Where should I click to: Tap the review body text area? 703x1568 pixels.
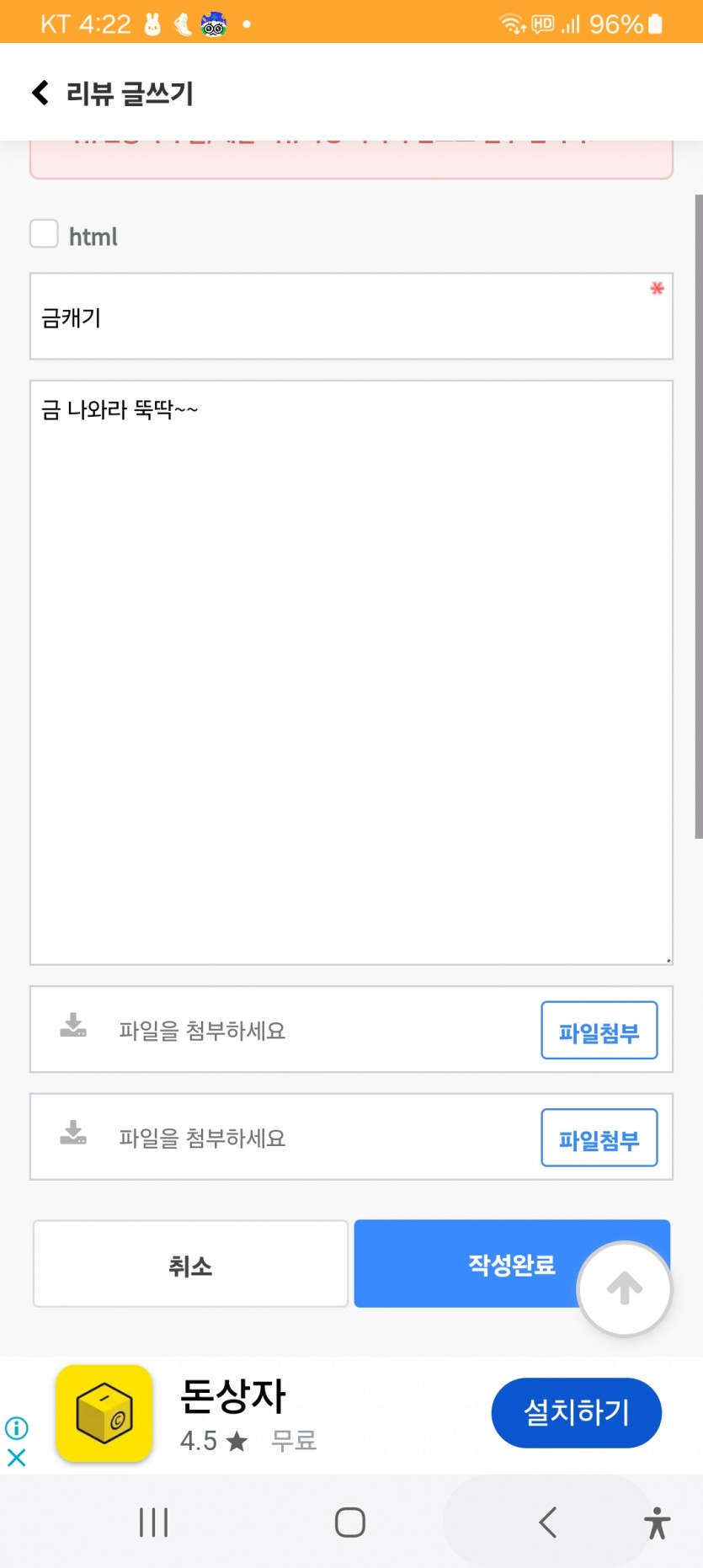pyautogui.click(x=351, y=672)
